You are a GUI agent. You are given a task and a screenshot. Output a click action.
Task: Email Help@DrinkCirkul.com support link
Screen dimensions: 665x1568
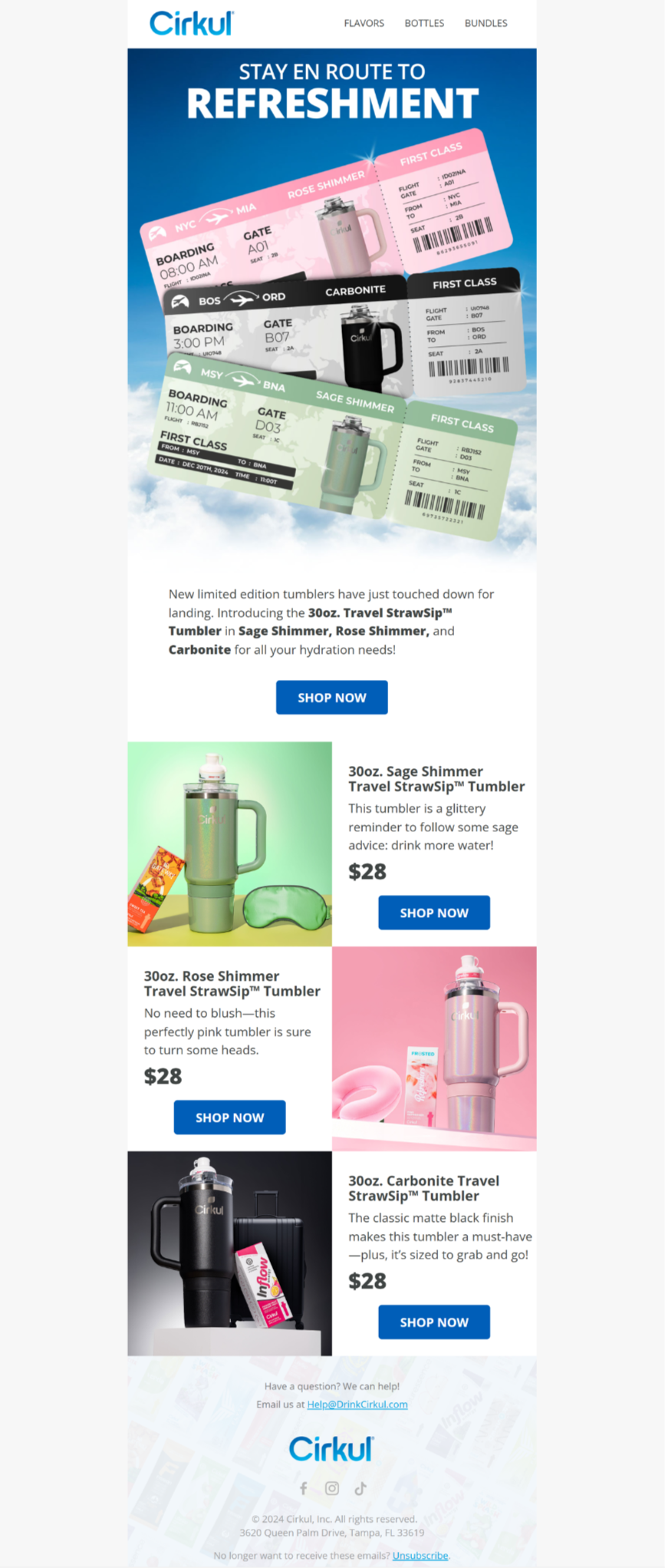point(357,1405)
